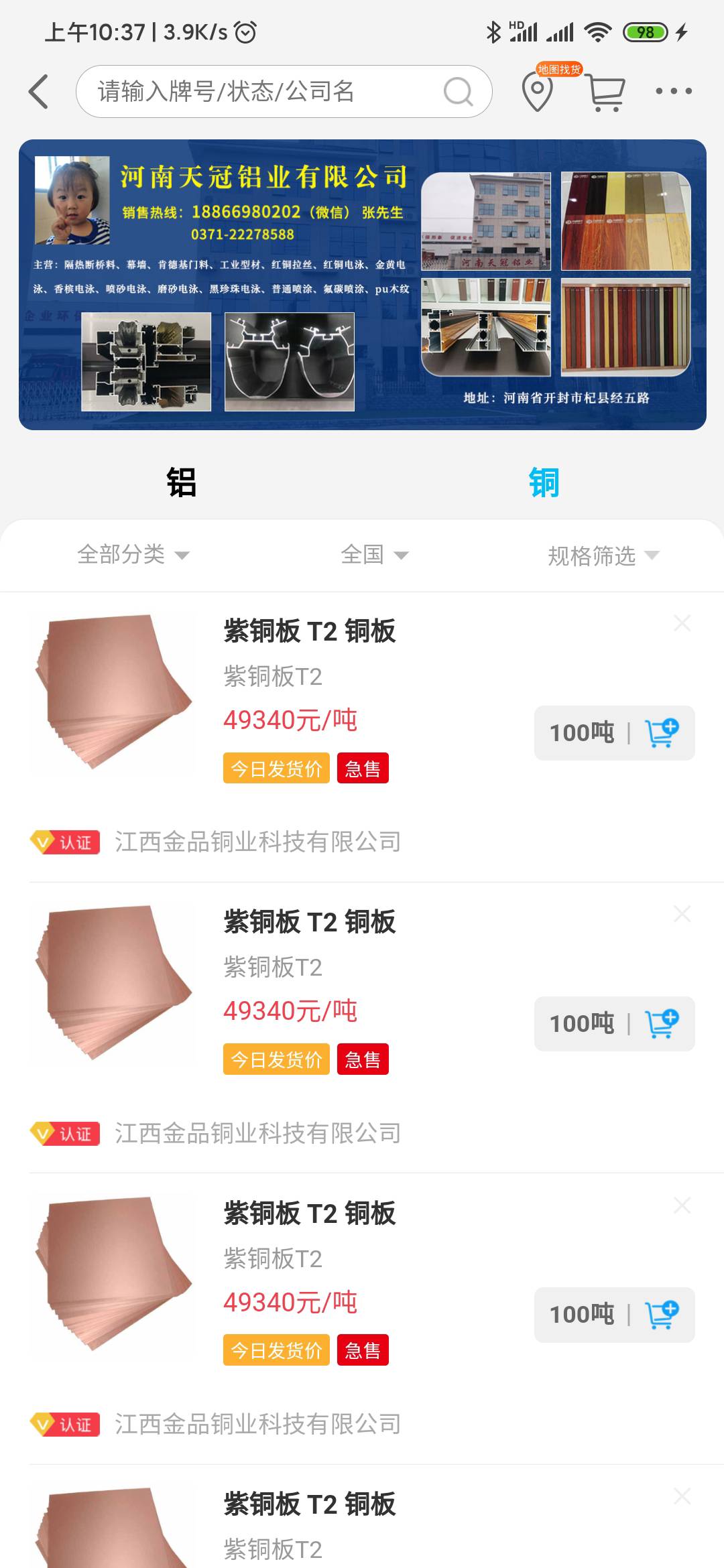
Task: Open the three-dot overflow menu
Action: (673, 92)
